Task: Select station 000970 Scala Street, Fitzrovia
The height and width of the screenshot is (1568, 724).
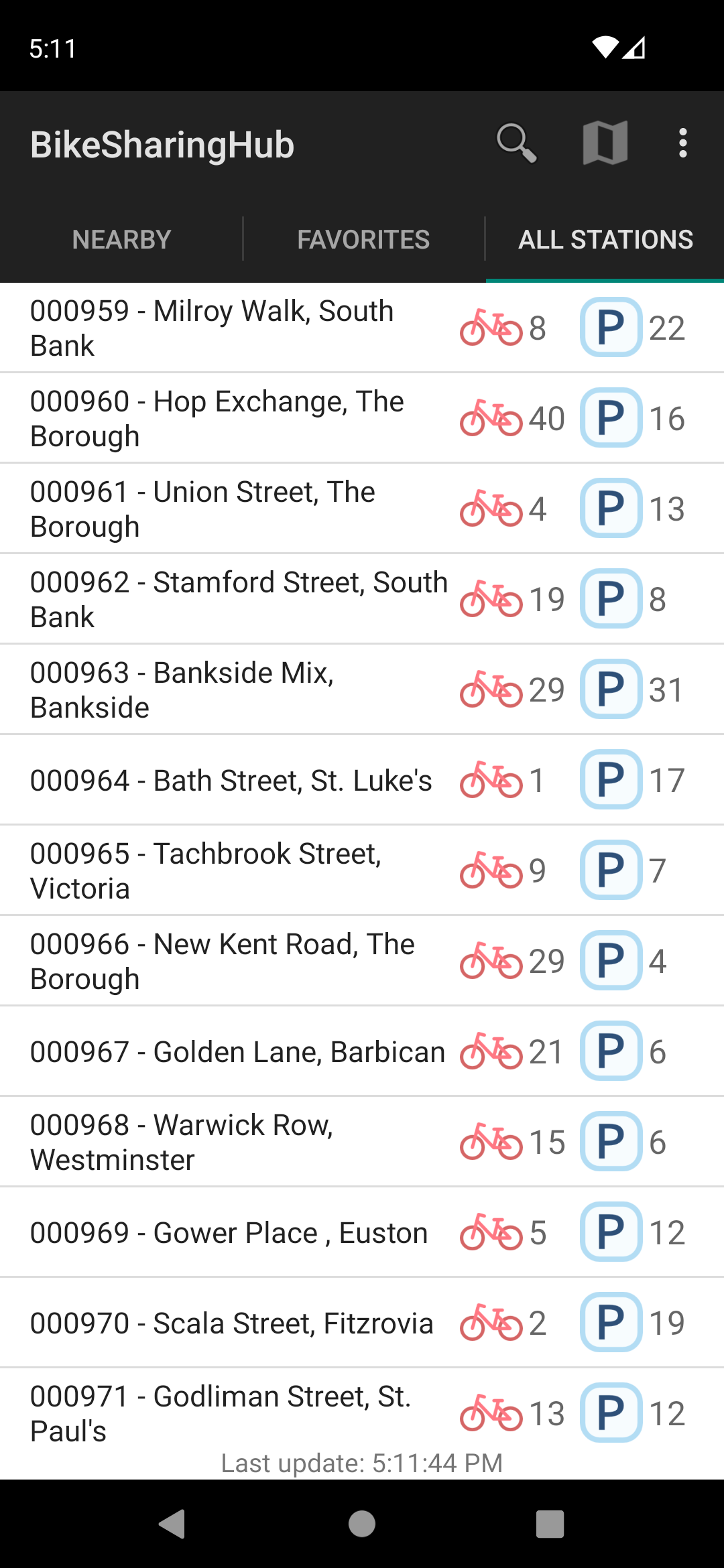Action: tap(362, 1323)
